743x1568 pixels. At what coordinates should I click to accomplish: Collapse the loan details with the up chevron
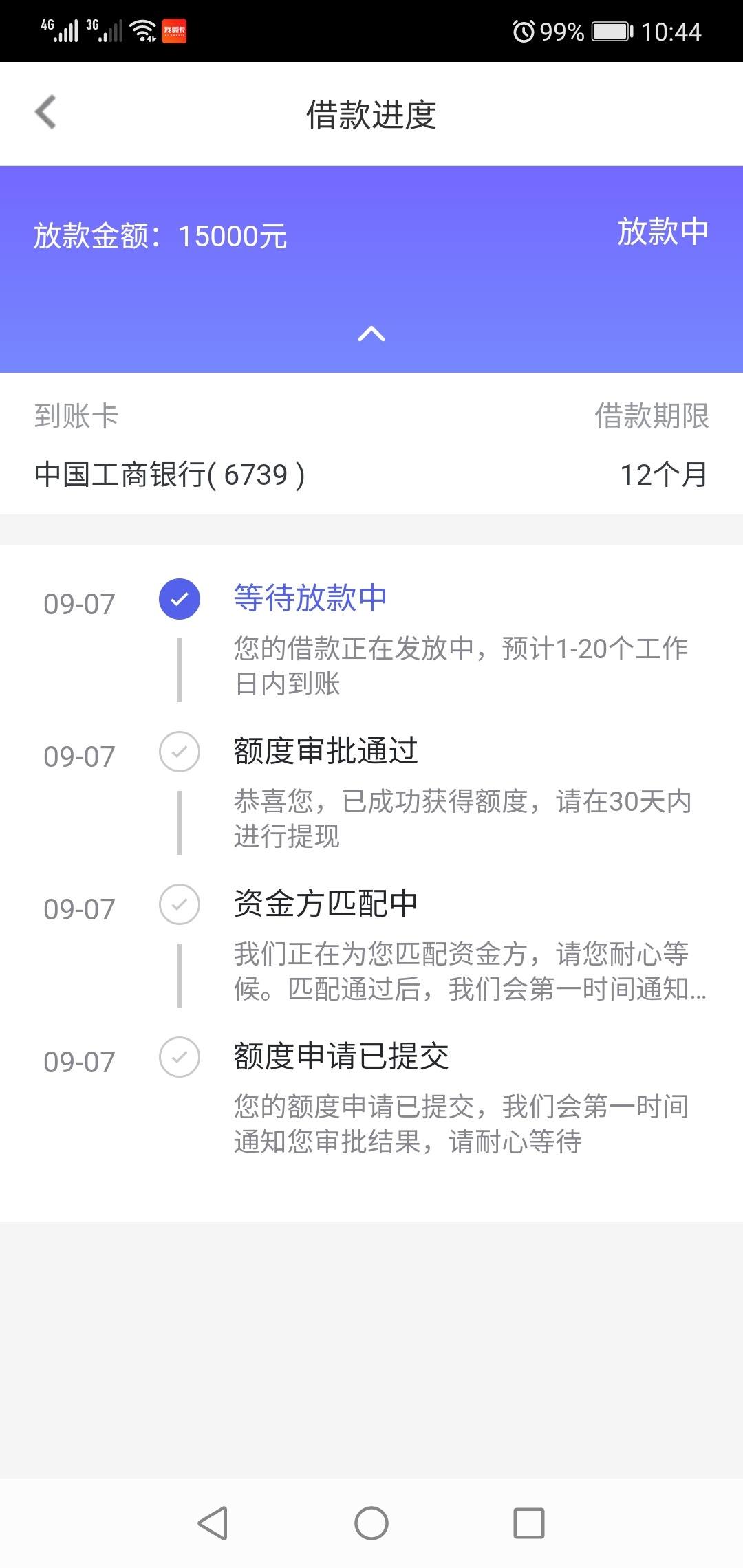coord(371,334)
